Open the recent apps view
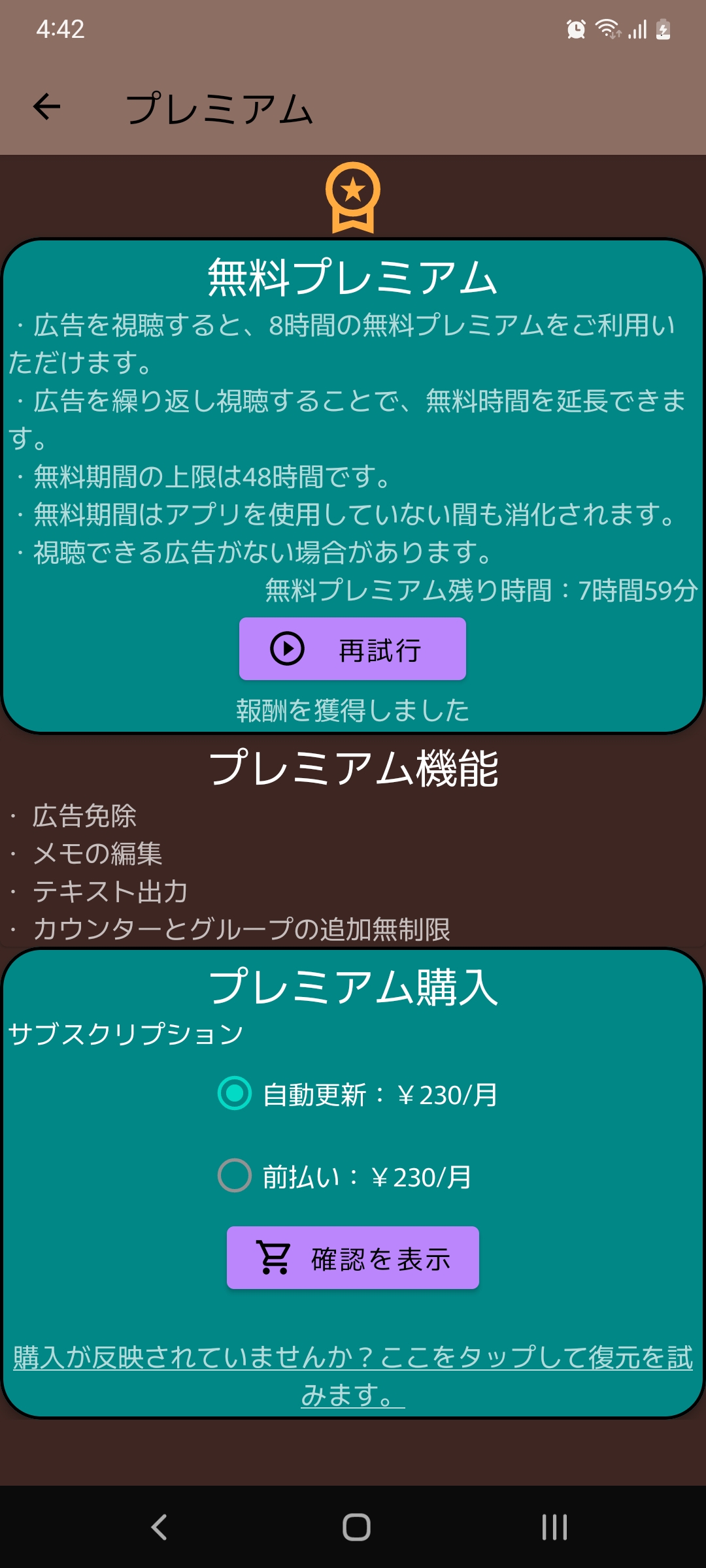The width and height of the screenshot is (706, 1568). [x=554, y=1527]
